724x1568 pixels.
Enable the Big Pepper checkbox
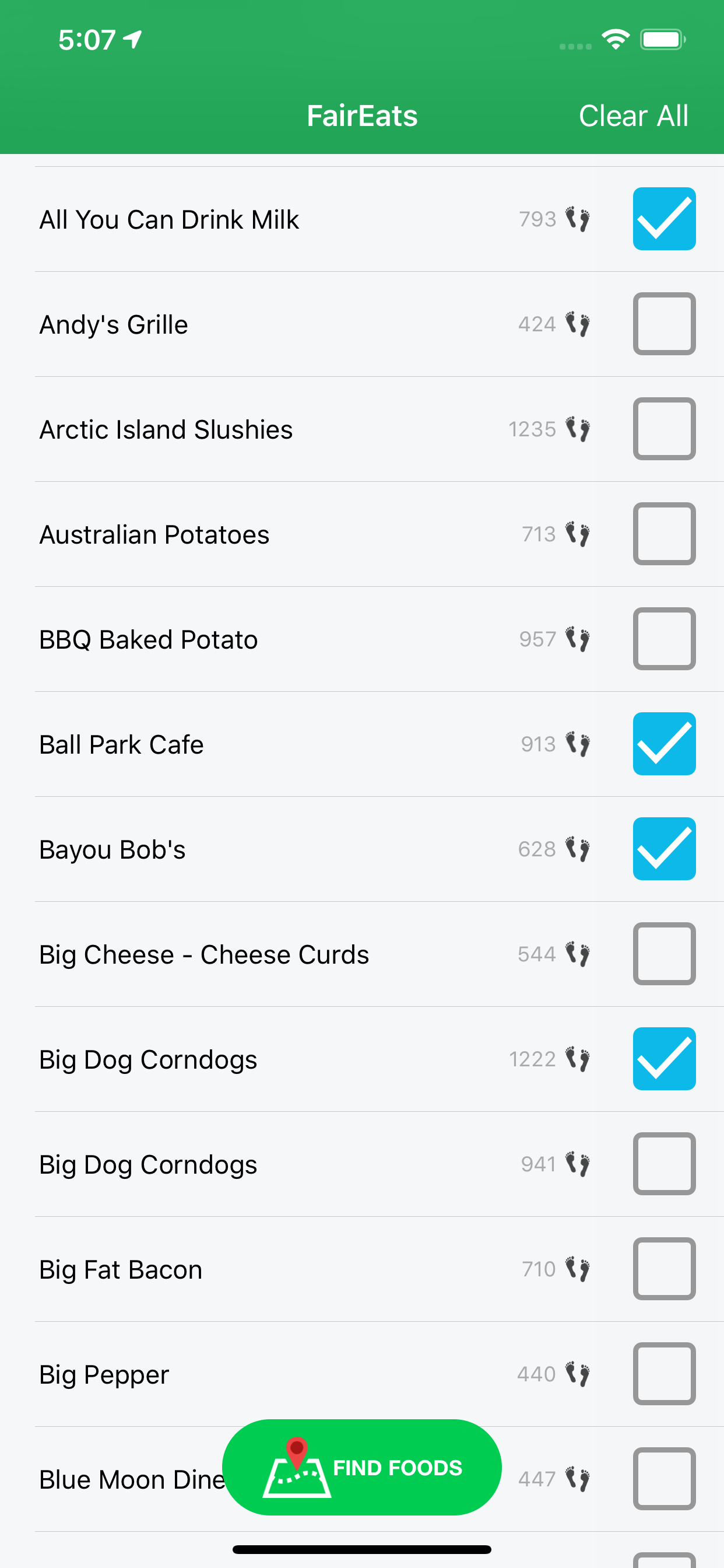click(664, 1374)
